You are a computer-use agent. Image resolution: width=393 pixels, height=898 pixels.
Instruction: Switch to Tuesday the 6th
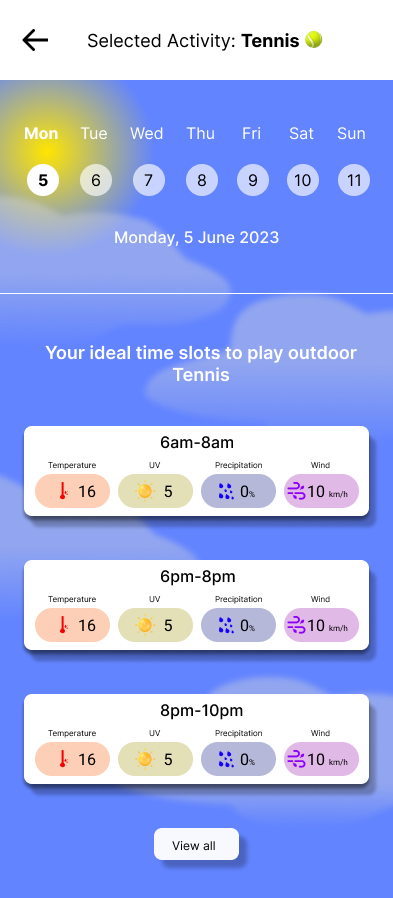point(96,180)
